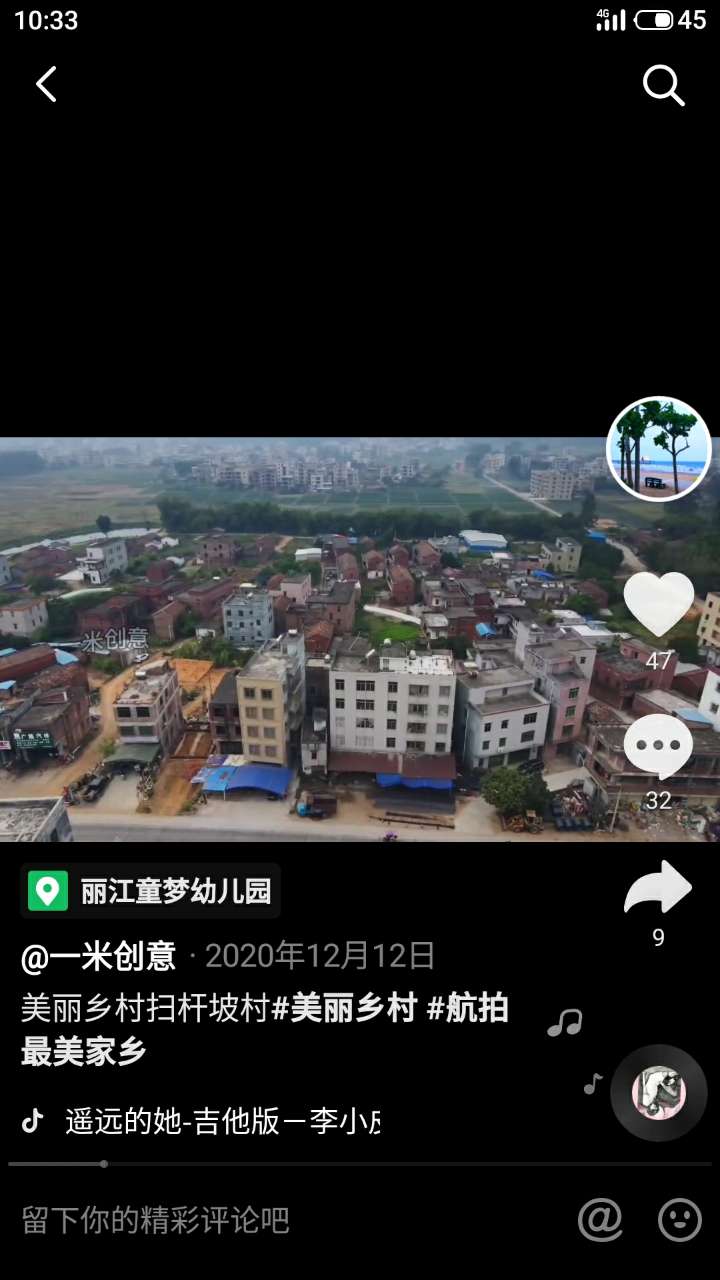720x1280 pixels.
Task: Visit the @一米创意 profile name
Action: 99,957
